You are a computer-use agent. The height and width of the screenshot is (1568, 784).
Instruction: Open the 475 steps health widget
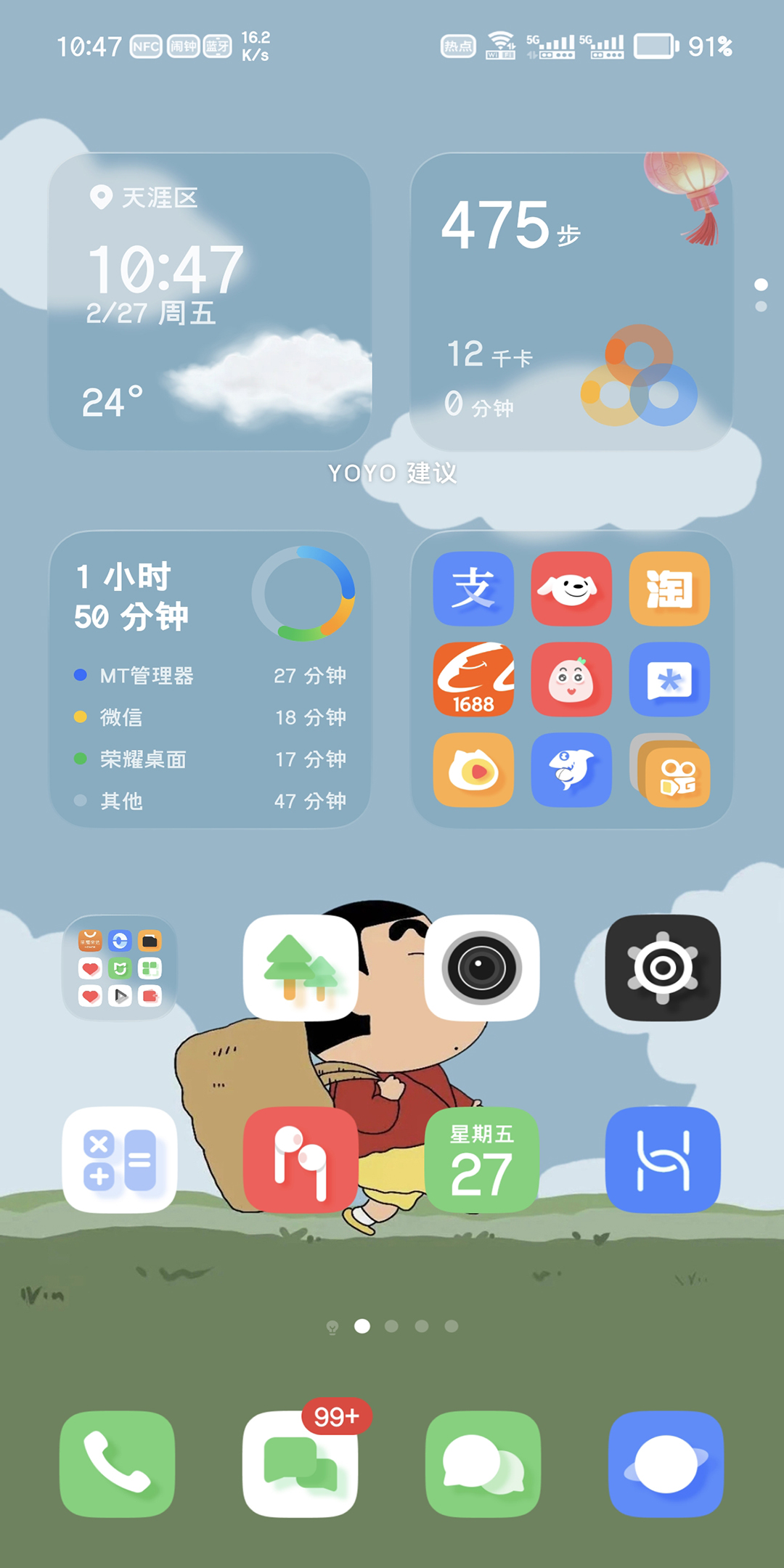click(571, 301)
